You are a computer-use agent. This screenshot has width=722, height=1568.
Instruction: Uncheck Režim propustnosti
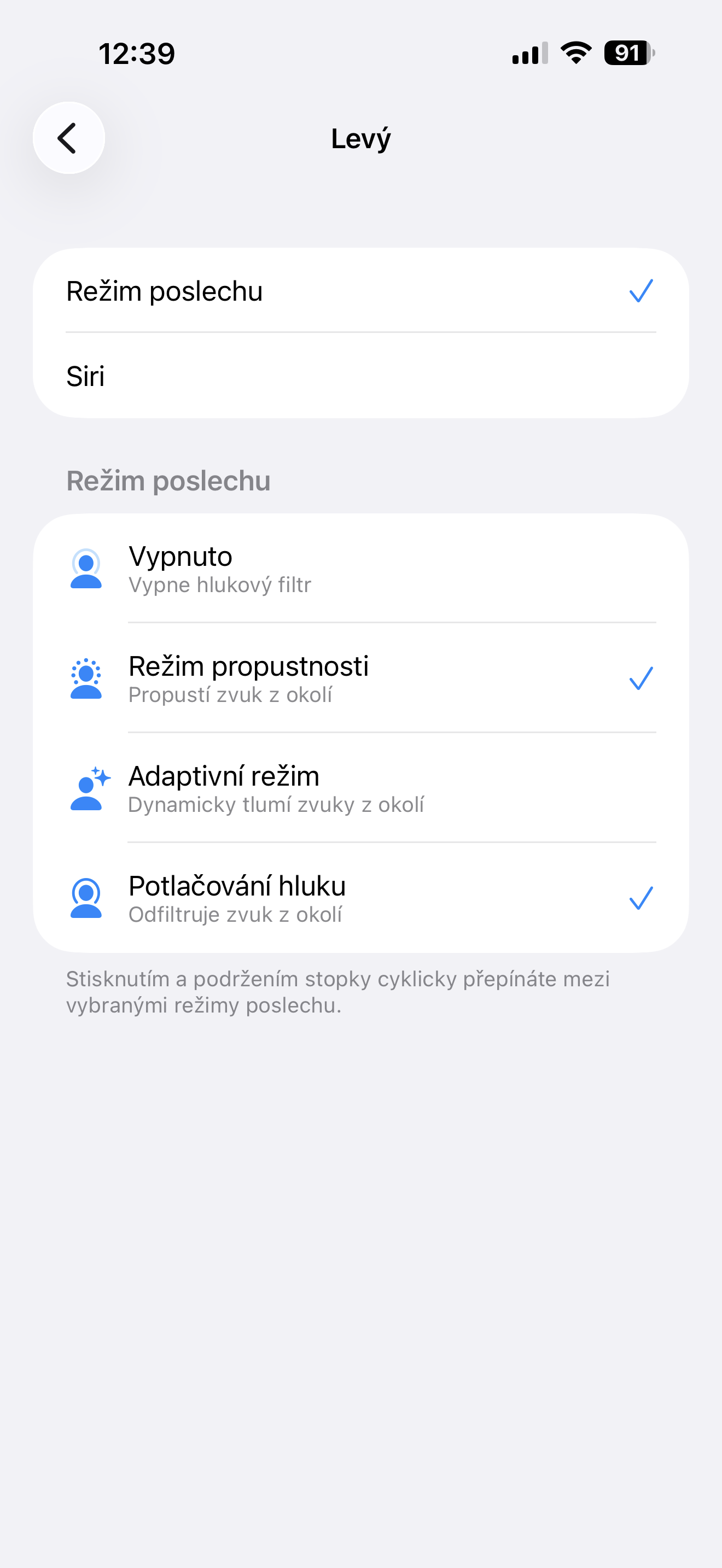click(x=360, y=678)
